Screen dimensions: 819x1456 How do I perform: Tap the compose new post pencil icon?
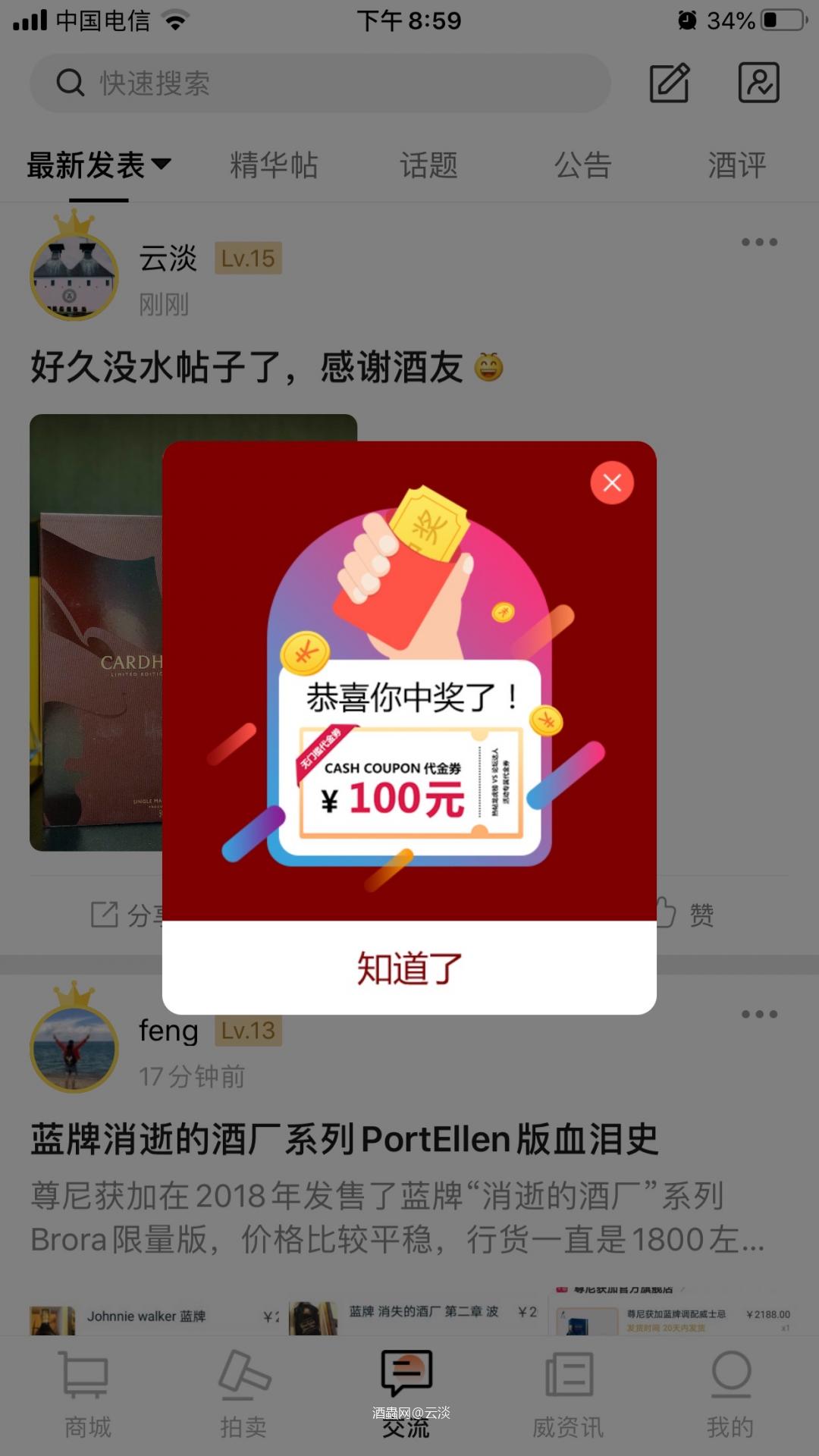670,83
